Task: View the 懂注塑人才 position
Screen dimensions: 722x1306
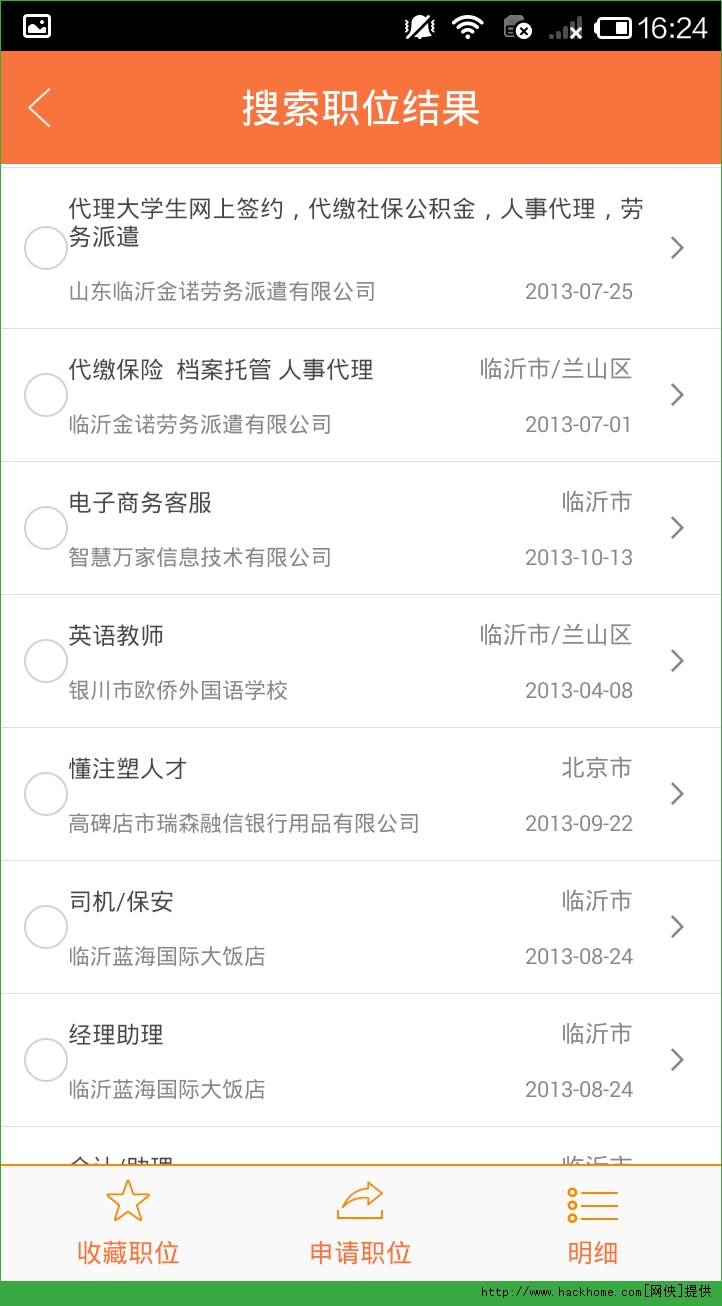Action: click(x=350, y=794)
